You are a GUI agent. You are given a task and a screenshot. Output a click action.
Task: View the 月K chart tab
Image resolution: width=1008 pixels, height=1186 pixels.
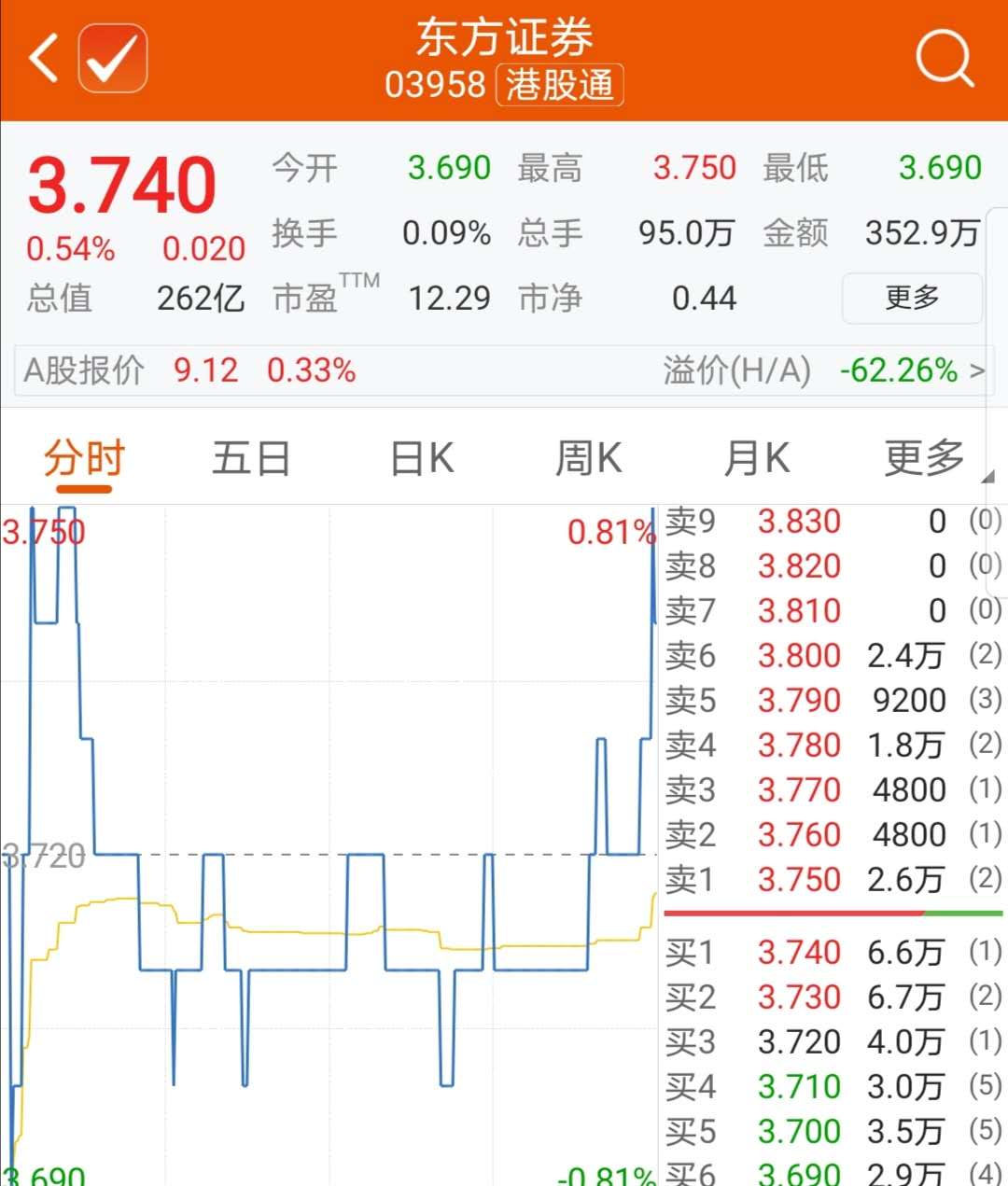757,458
